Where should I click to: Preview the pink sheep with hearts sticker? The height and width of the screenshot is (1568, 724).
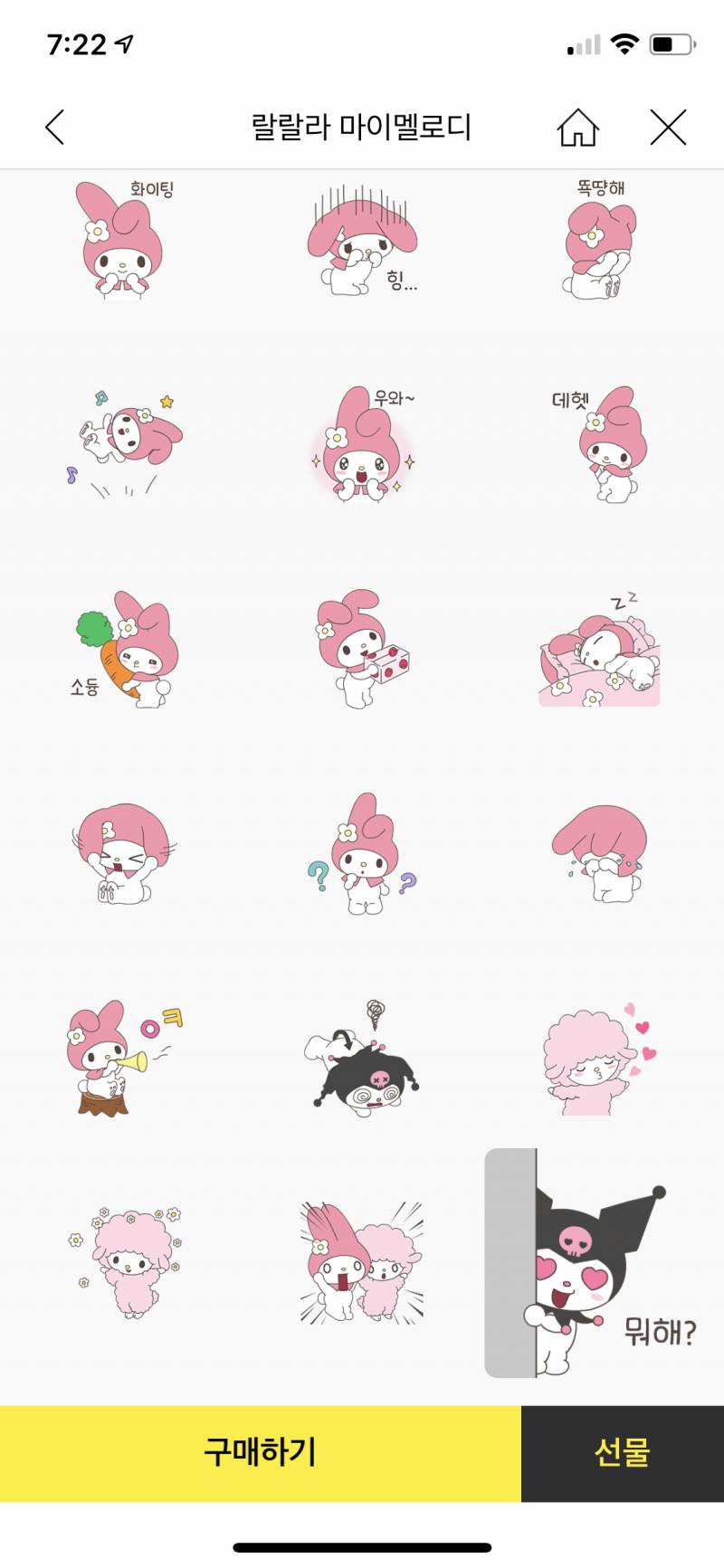[x=597, y=1060]
